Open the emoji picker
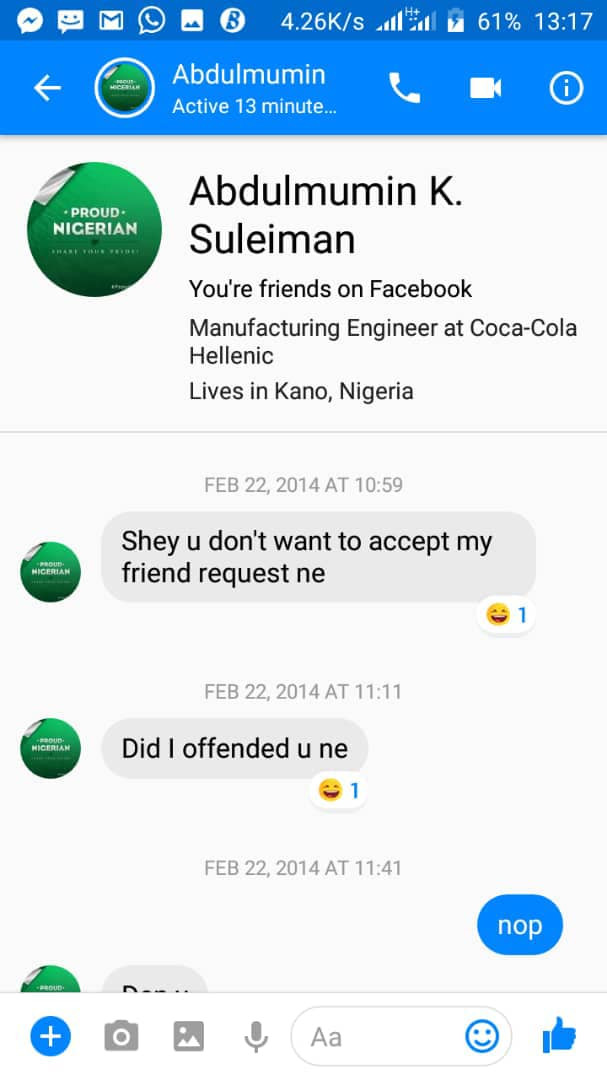Viewport: 607px width, 1080px height. tap(482, 1037)
